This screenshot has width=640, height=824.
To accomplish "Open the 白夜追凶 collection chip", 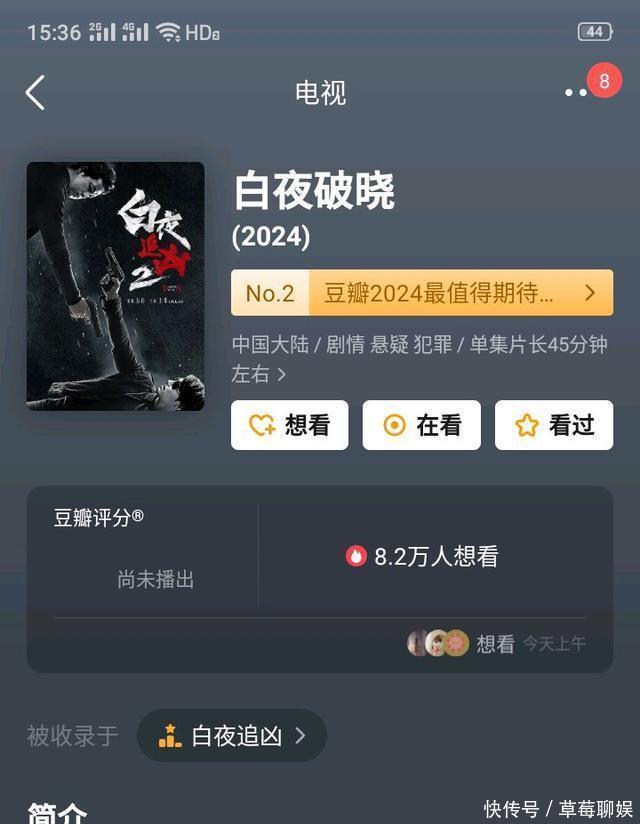I will 232,736.
